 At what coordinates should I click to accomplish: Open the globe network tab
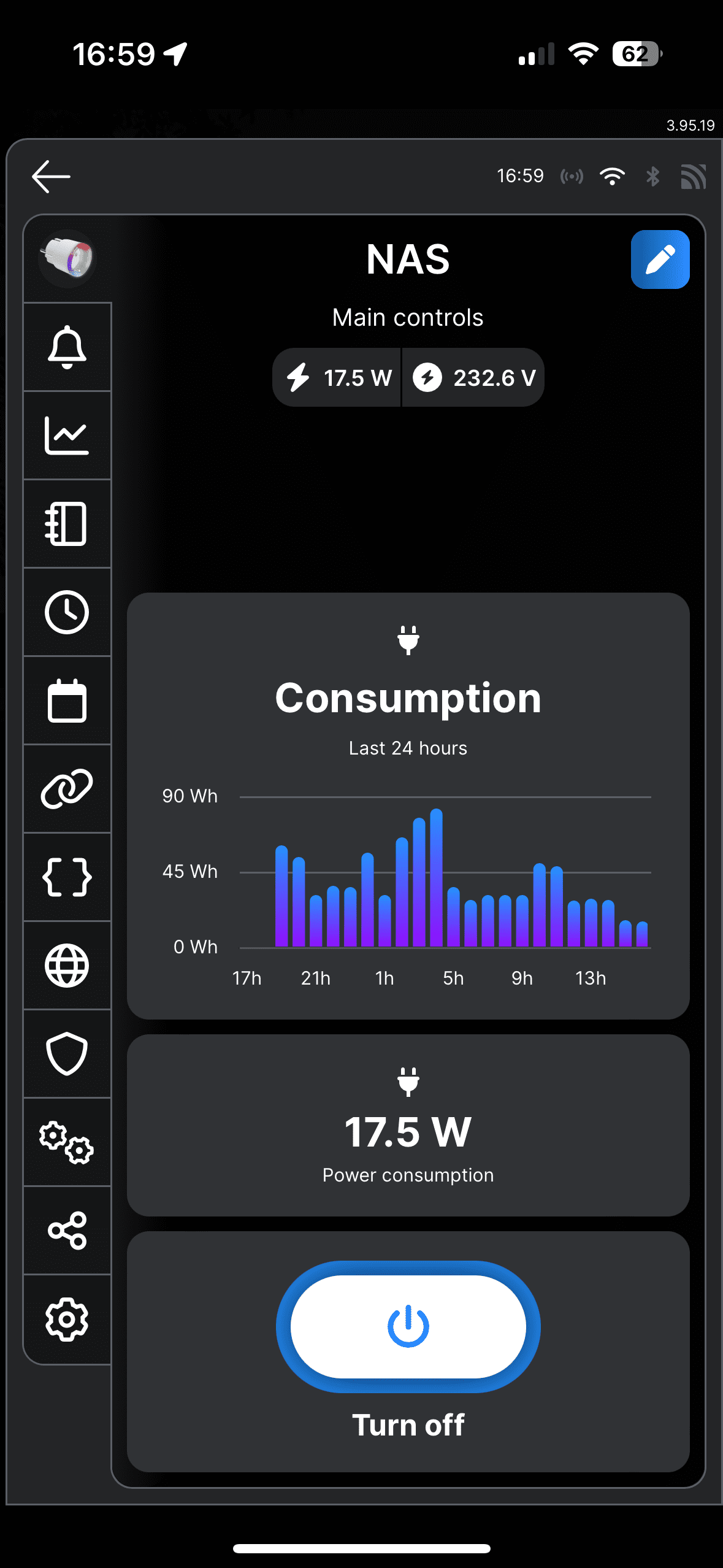[x=67, y=966]
